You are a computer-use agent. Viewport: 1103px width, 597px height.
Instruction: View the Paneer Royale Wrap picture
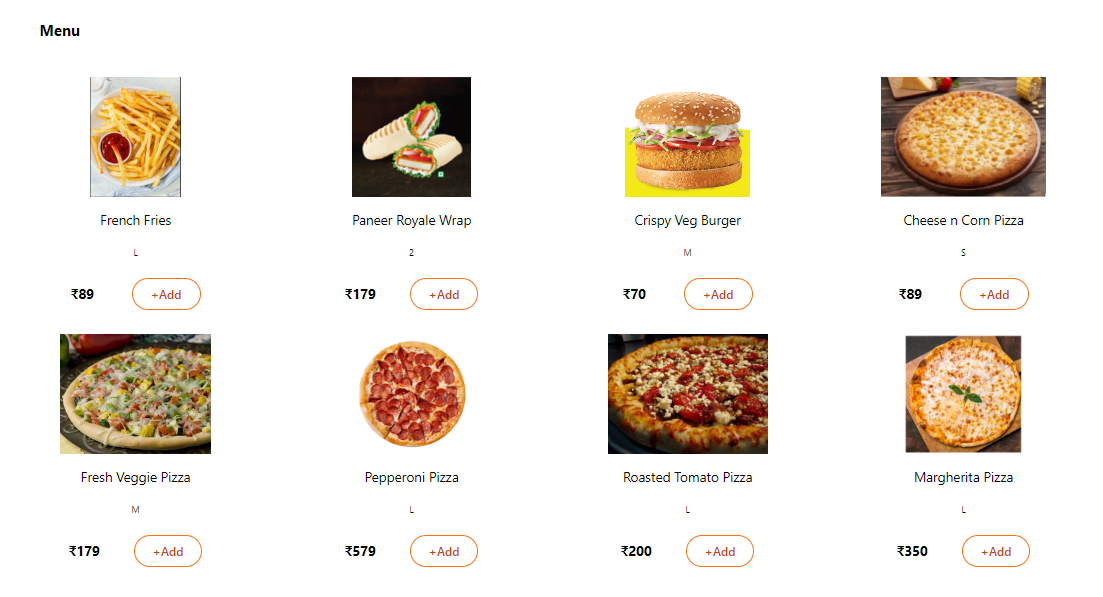411,137
